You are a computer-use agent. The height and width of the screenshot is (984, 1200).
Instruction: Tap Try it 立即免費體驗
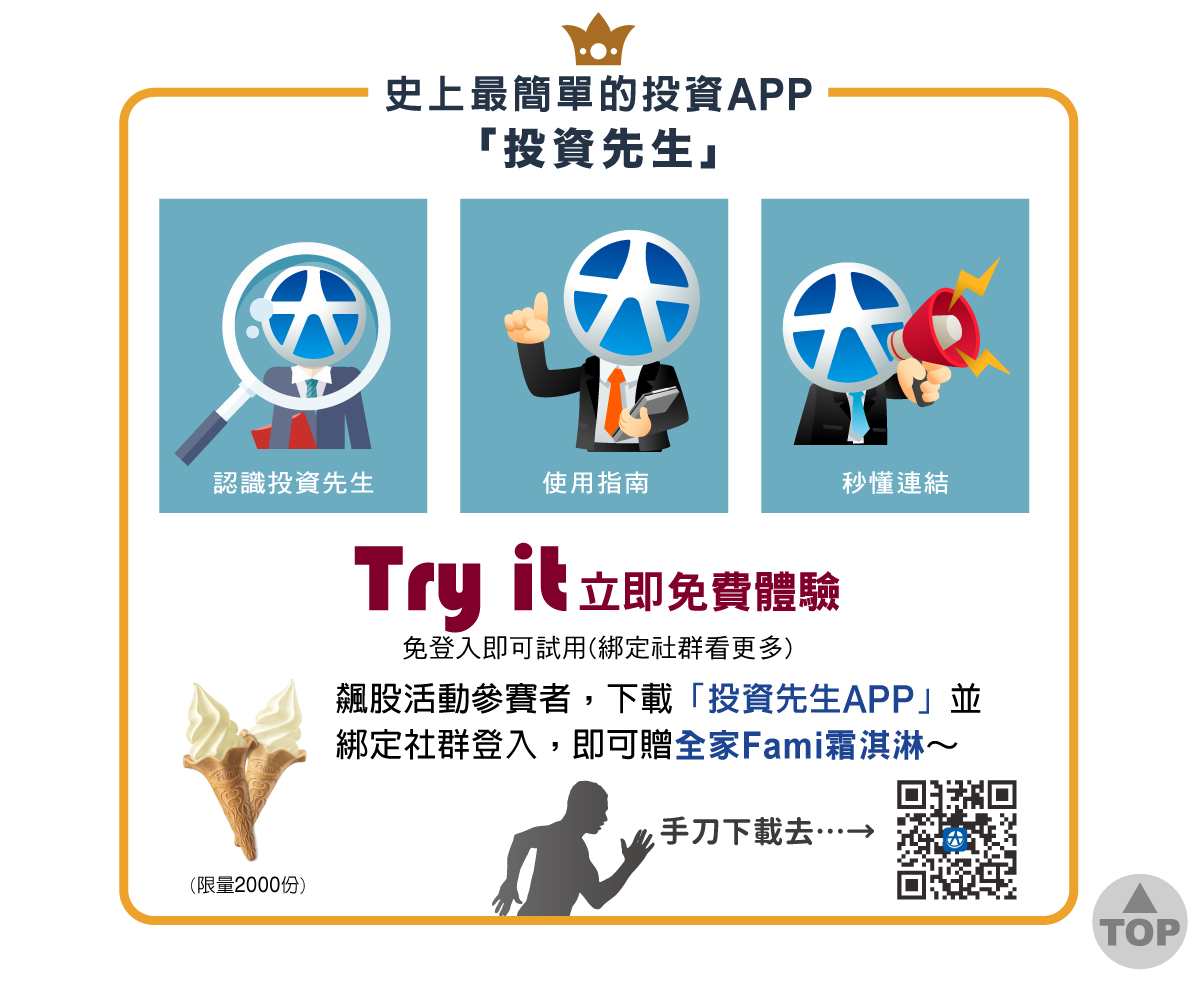pyautogui.click(x=598, y=588)
